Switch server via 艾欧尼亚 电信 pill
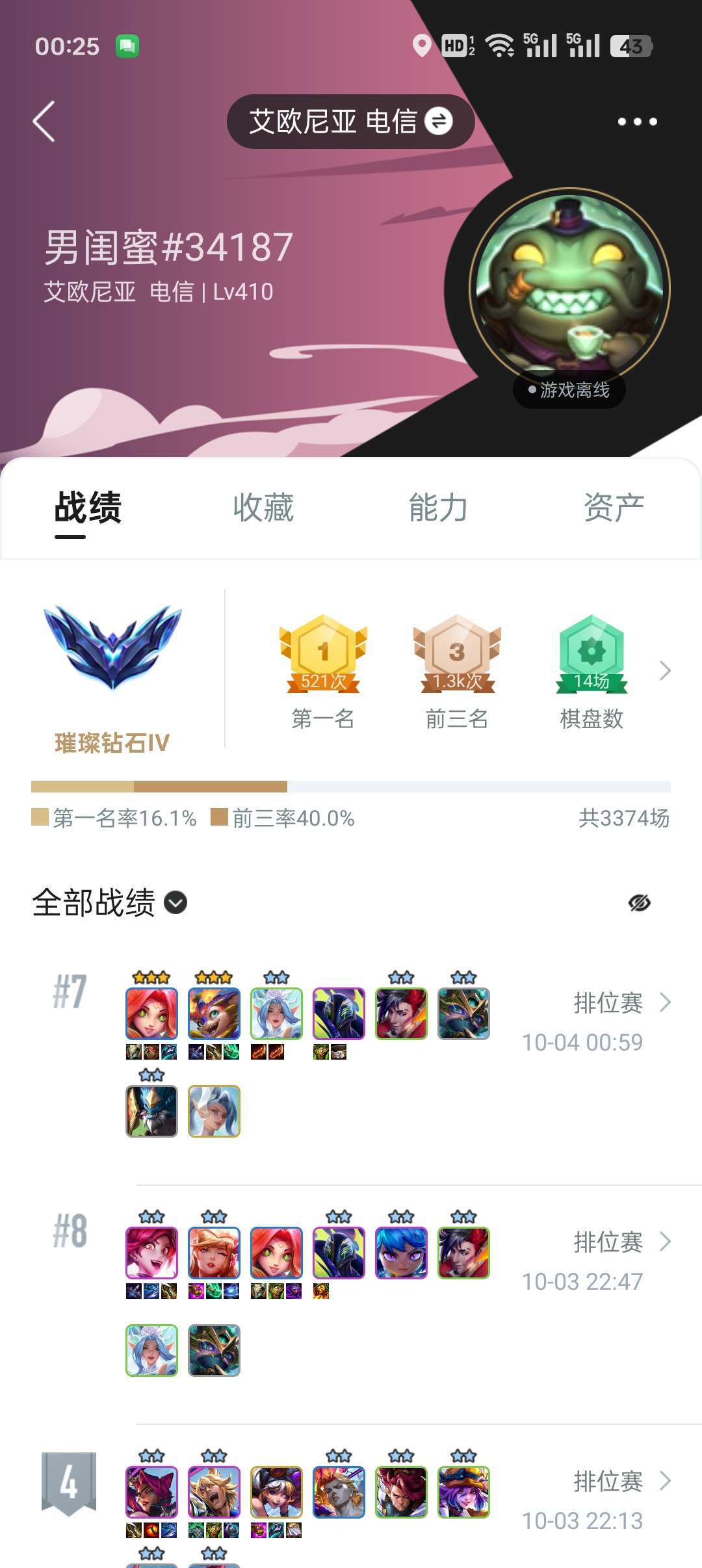The image size is (702, 1568). pyautogui.click(x=350, y=122)
